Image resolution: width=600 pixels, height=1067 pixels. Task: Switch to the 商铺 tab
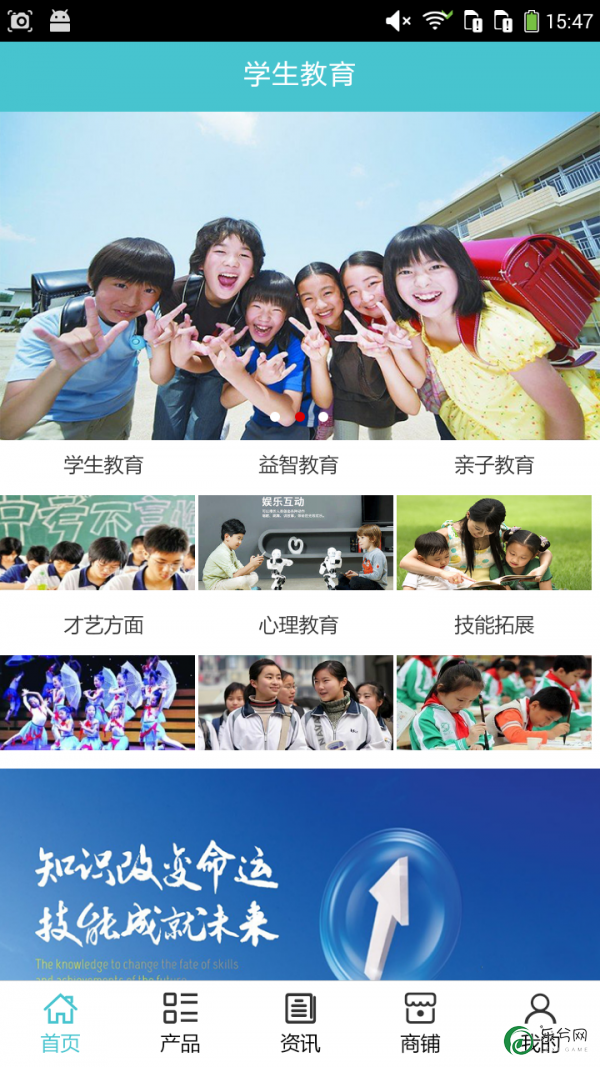tap(420, 1023)
